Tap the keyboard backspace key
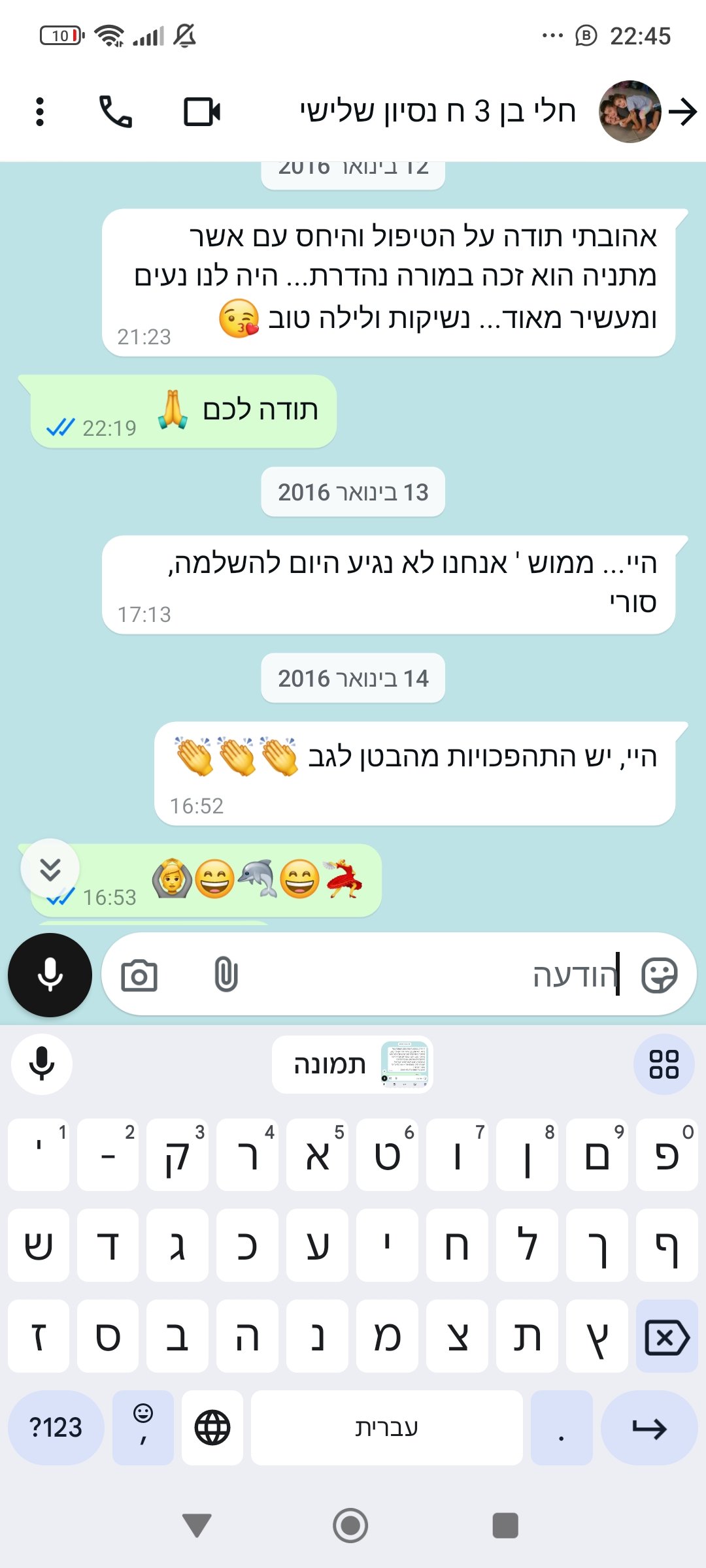706x1568 pixels. click(x=666, y=1336)
